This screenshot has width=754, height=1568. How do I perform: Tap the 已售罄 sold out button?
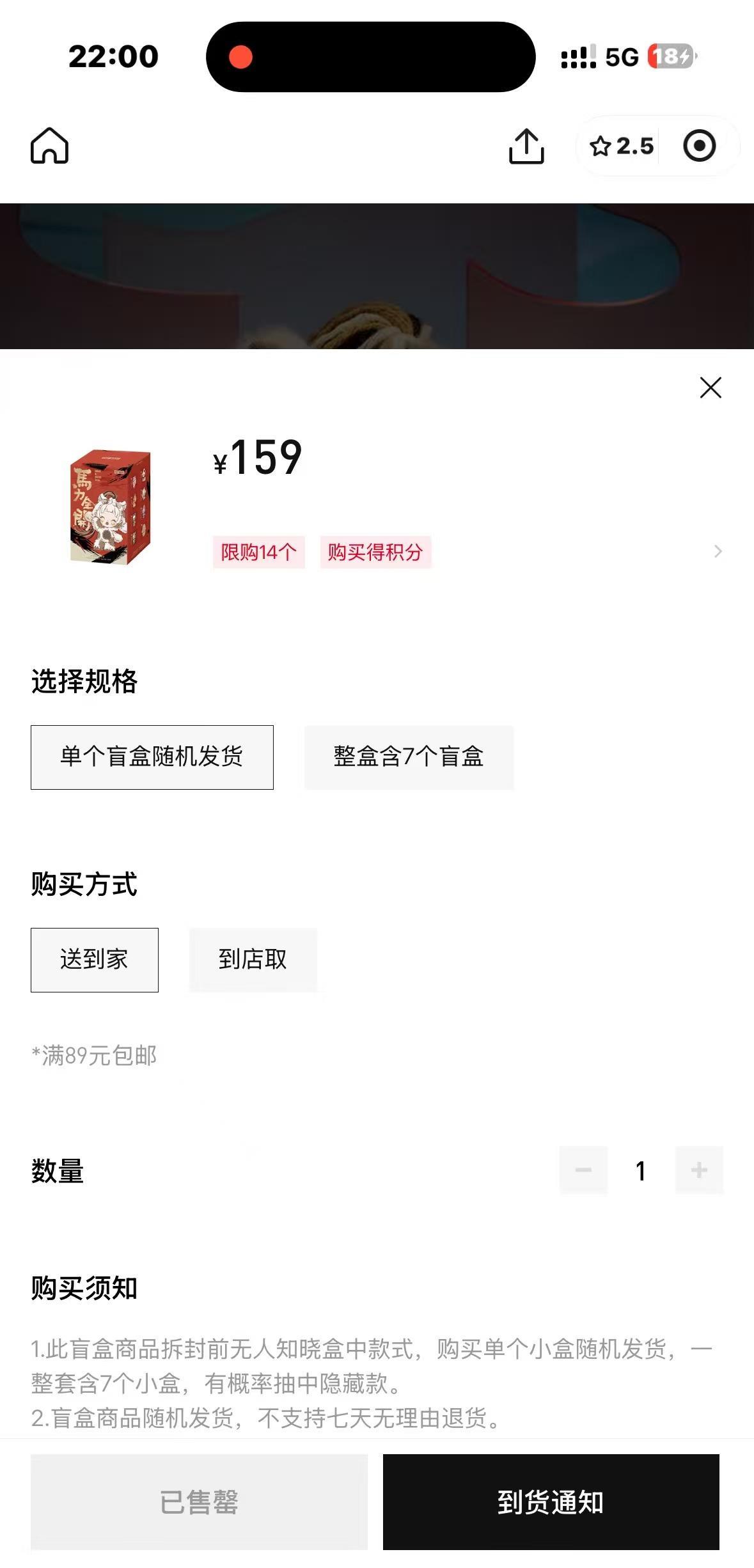(199, 1501)
